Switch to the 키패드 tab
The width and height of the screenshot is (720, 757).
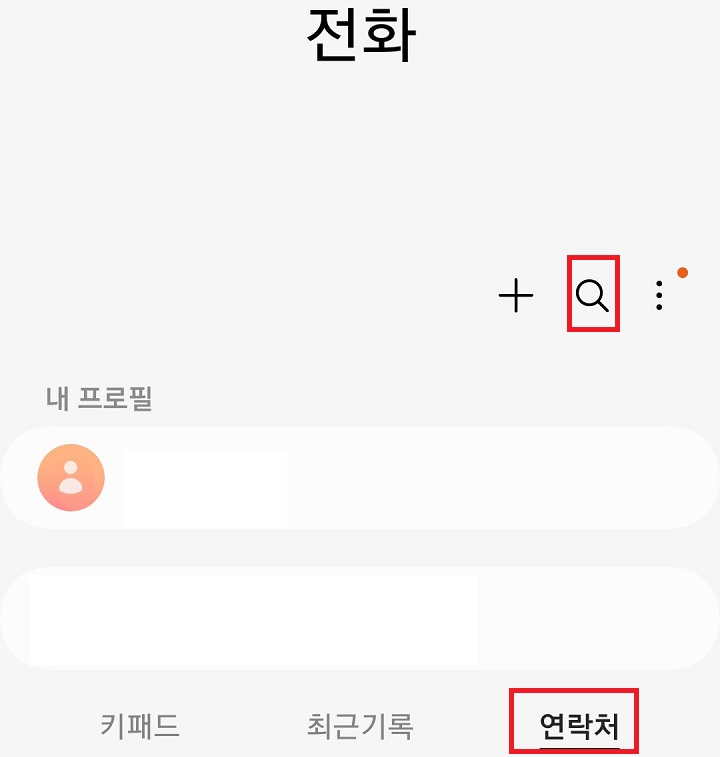click(139, 729)
